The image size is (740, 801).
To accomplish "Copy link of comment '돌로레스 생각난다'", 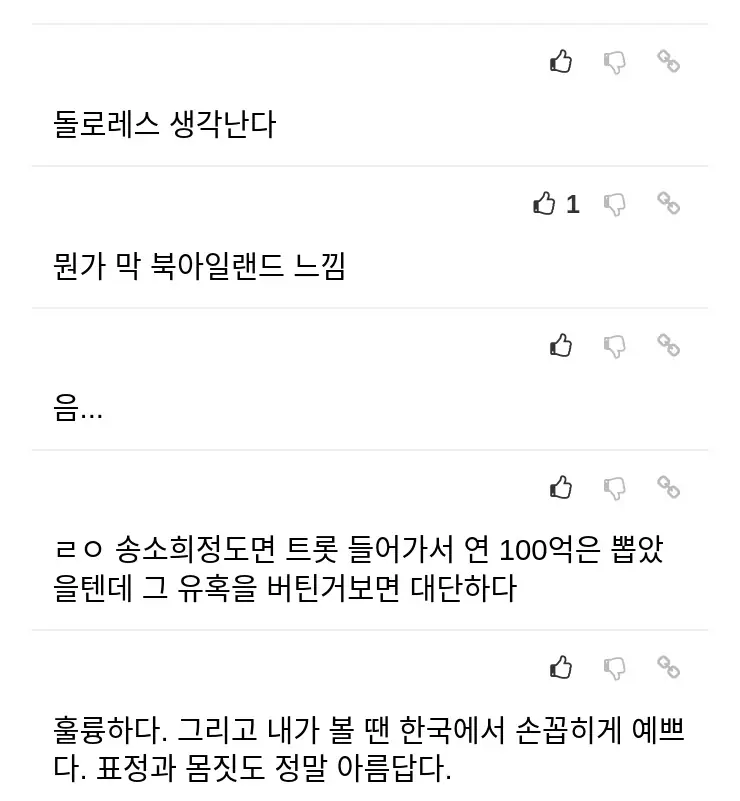I will [668, 61].
